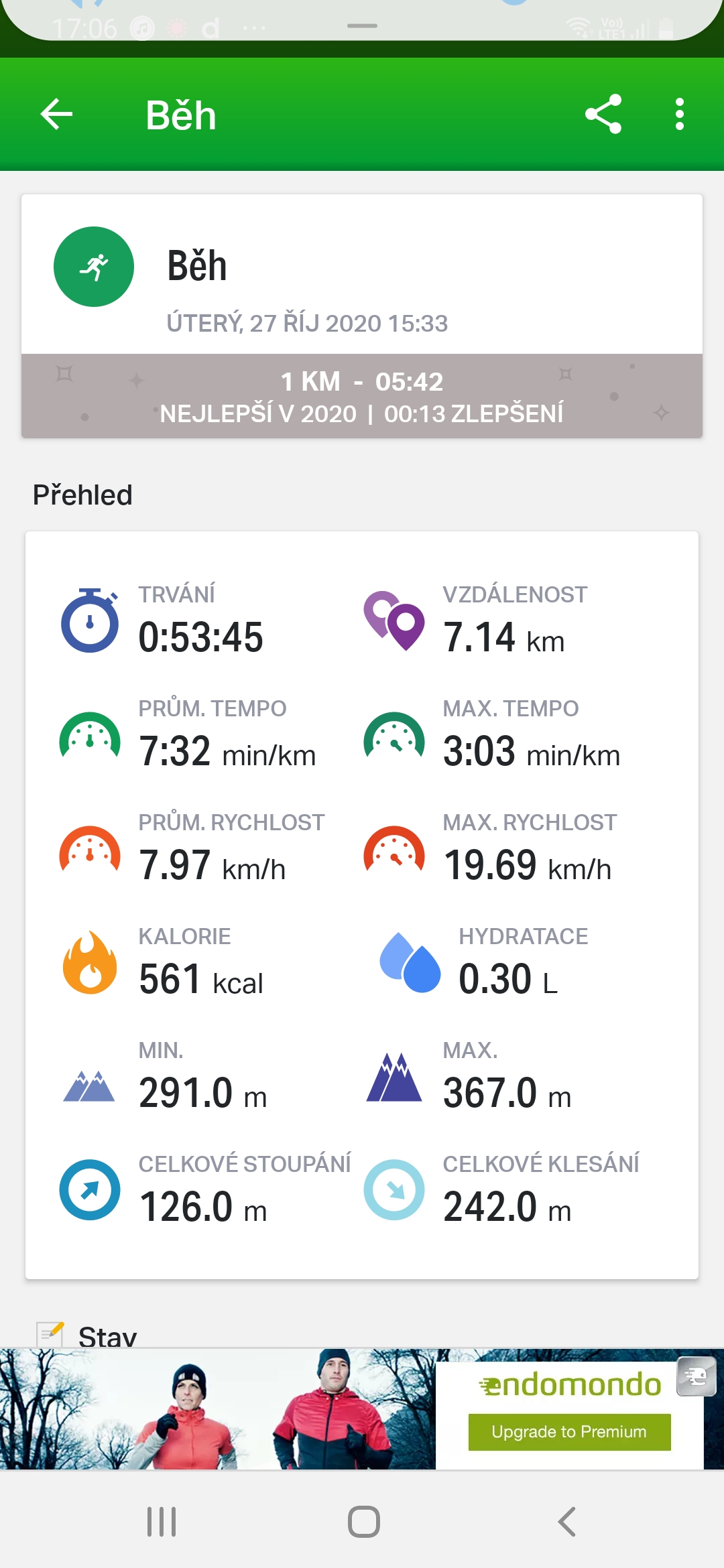Open the 1 KM best record banner

tap(362, 397)
